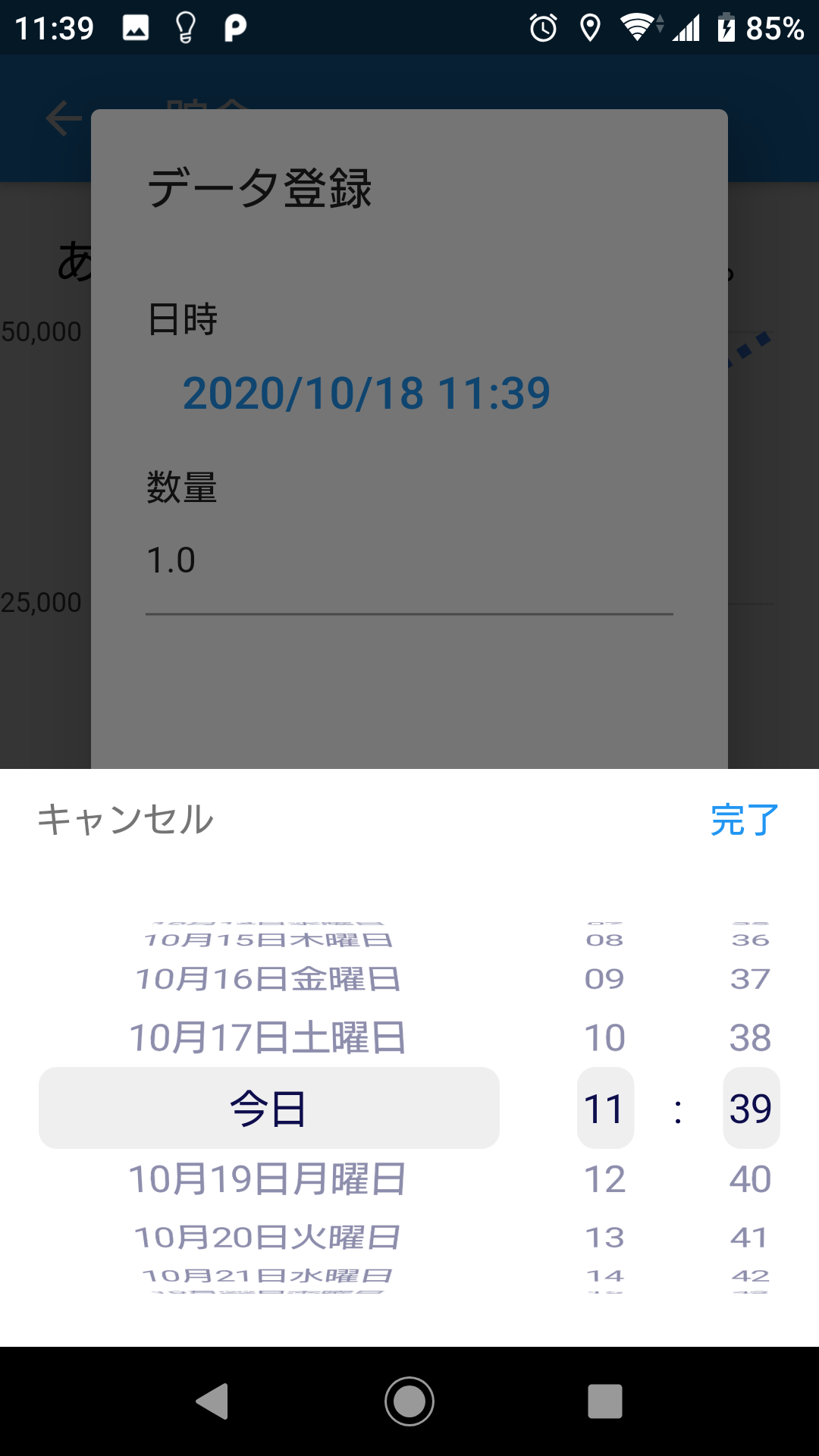The width and height of the screenshot is (819, 1456).
Task: Pick hour 10 in the hour wheel
Action: tap(604, 1037)
